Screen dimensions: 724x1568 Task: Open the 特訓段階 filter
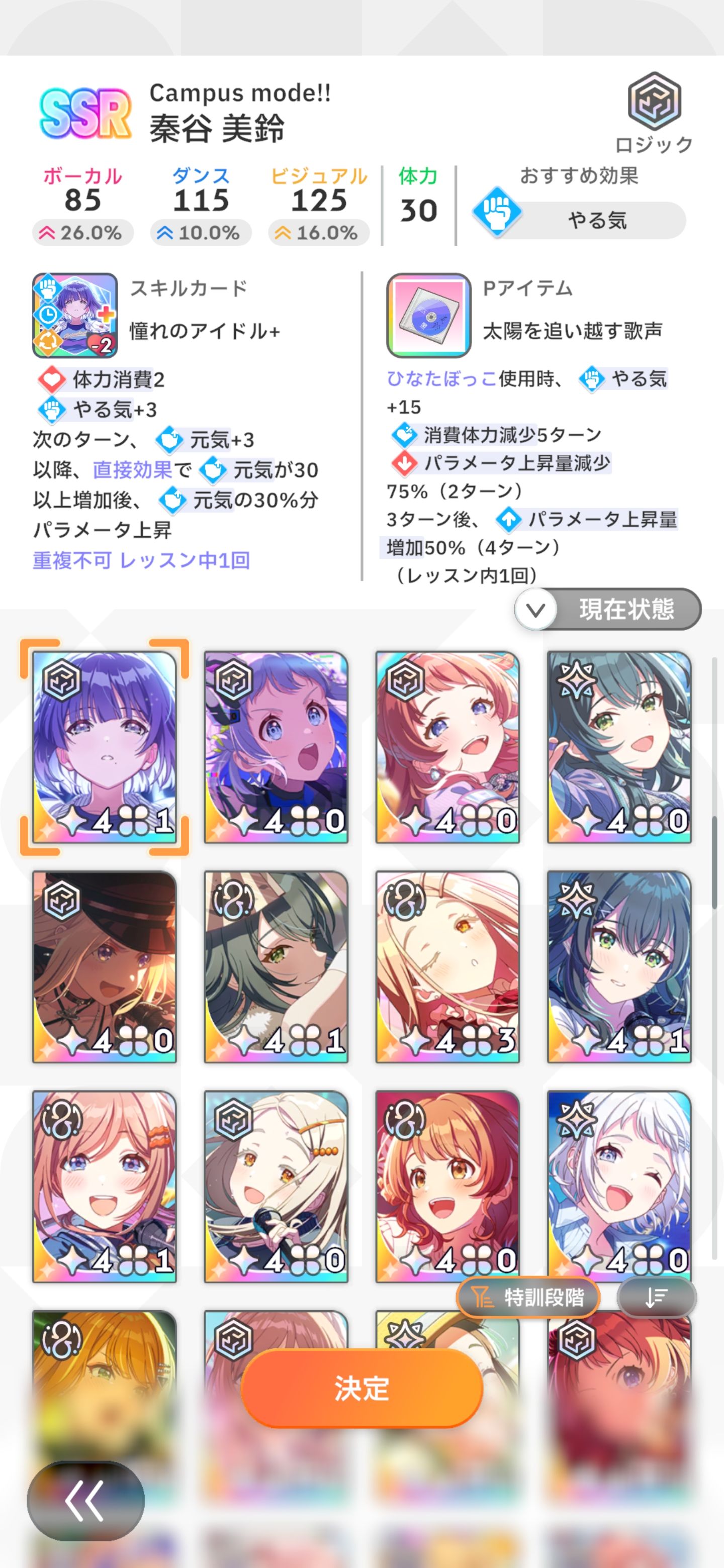(528, 1298)
